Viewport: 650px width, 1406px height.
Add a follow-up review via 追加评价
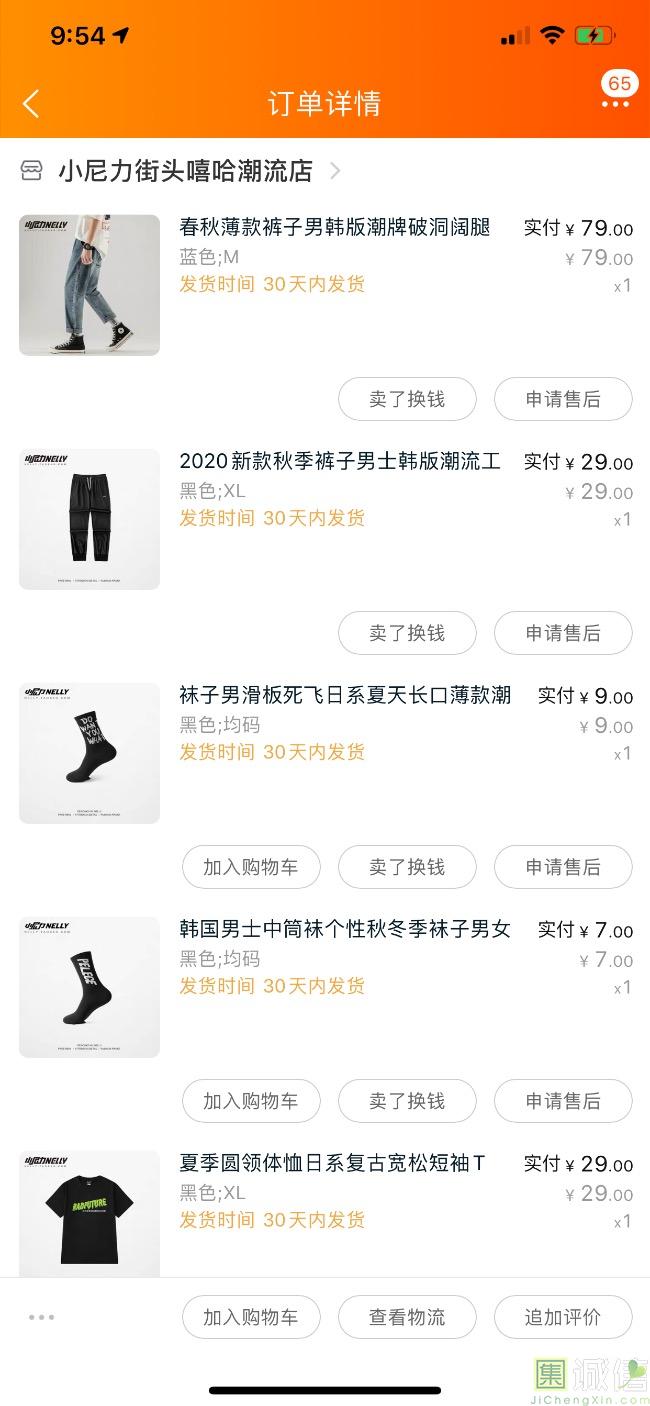pos(563,1317)
